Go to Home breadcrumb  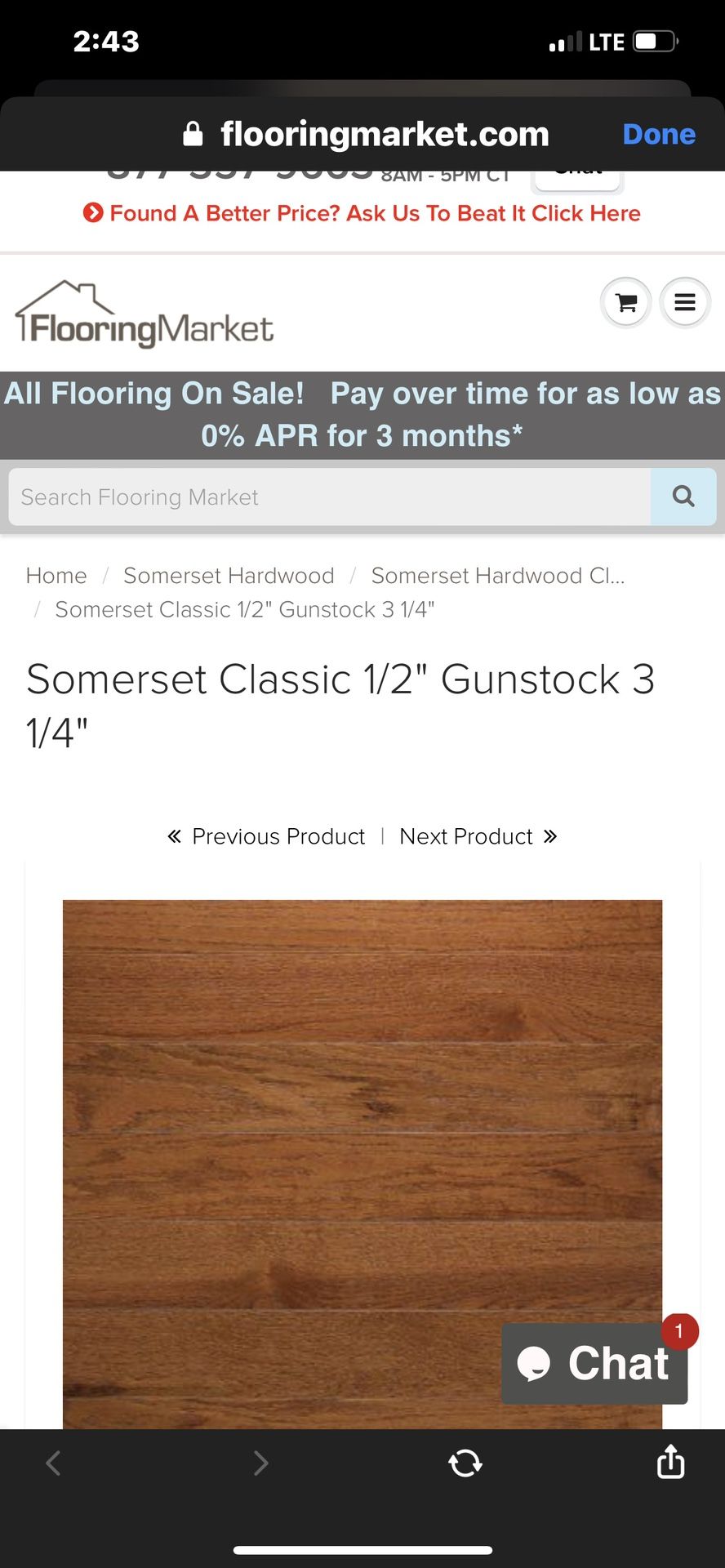pyautogui.click(x=56, y=576)
